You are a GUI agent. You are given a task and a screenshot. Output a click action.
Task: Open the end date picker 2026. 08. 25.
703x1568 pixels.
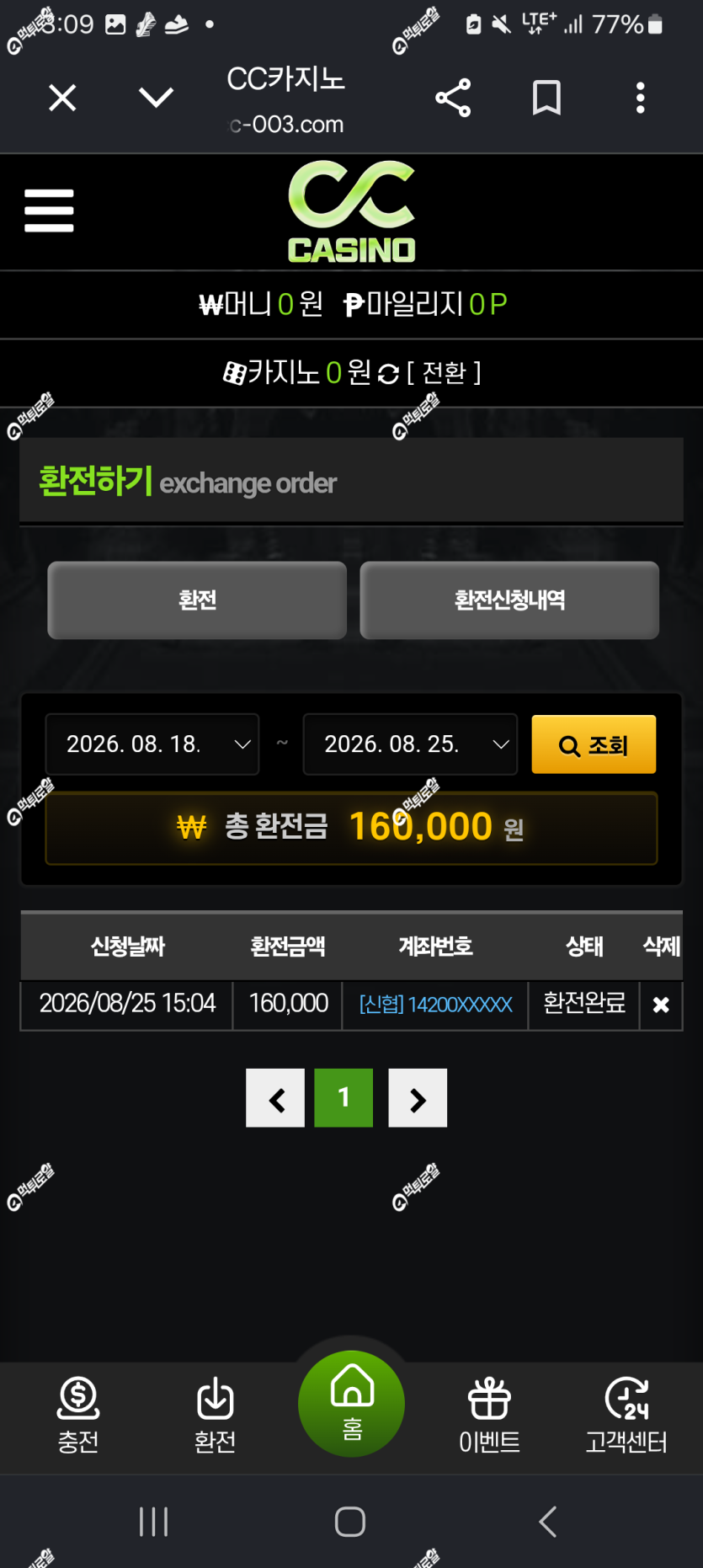click(x=410, y=744)
